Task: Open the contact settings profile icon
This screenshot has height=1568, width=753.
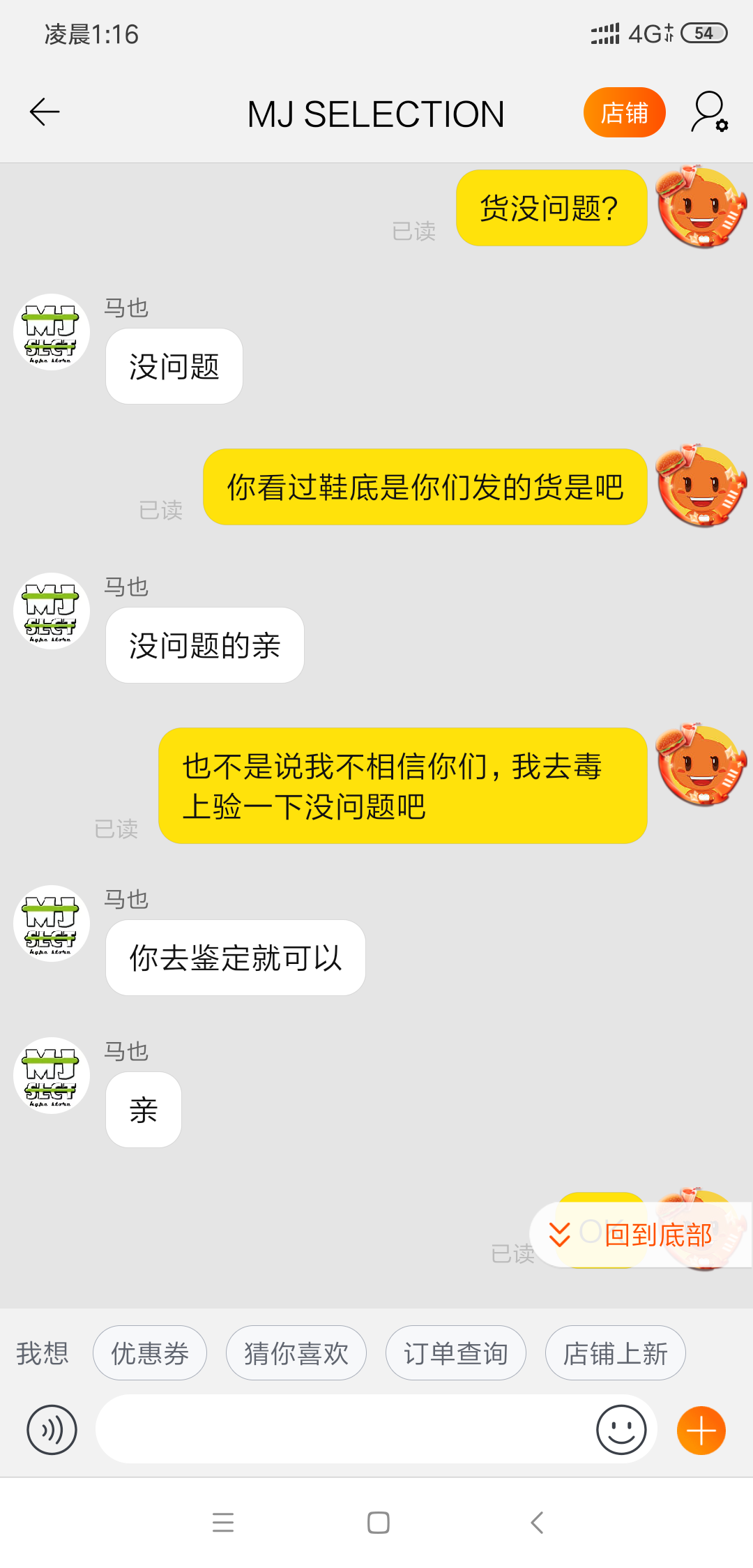Action: pos(710,112)
